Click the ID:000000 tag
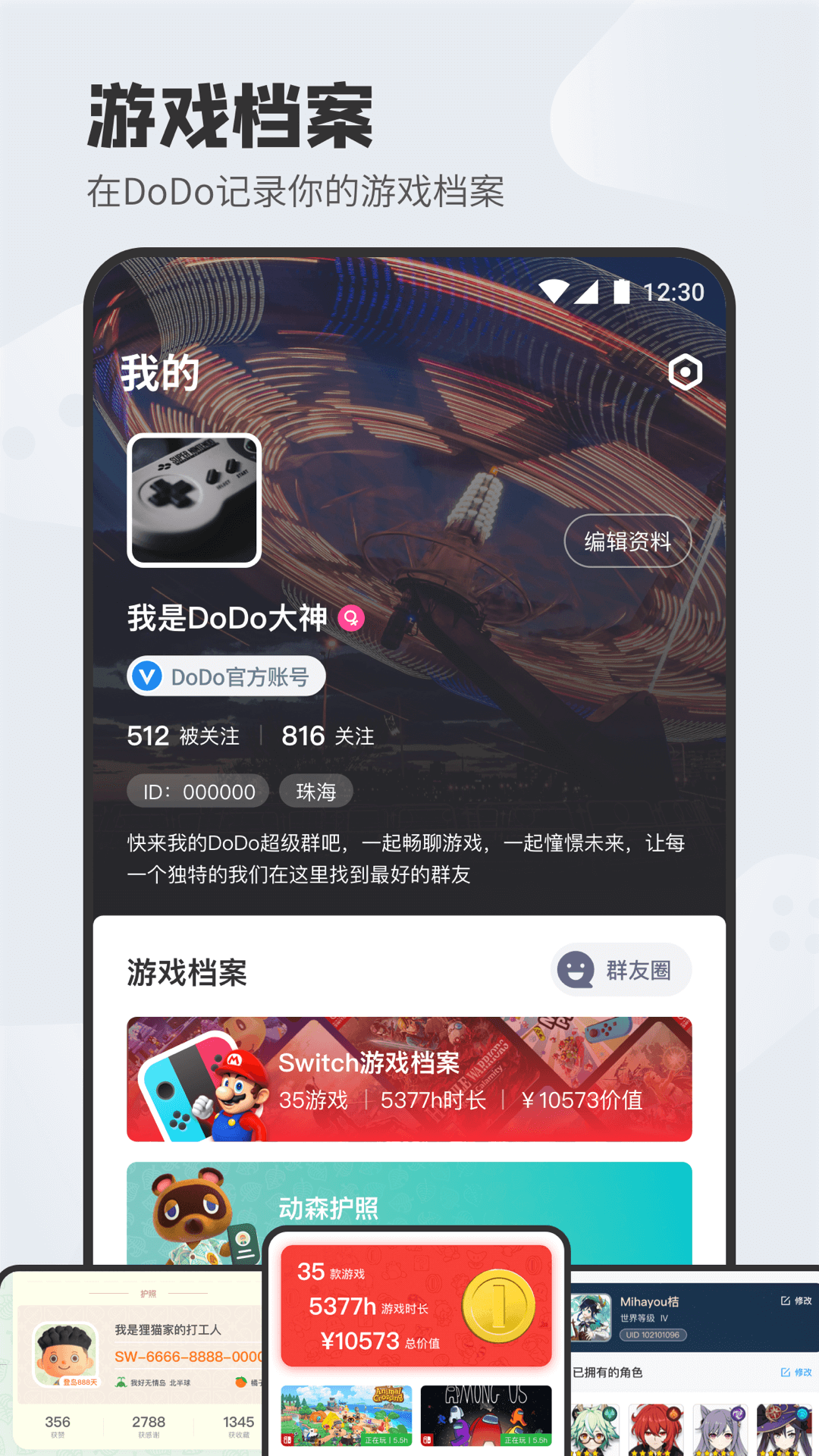 click(197, 791)
